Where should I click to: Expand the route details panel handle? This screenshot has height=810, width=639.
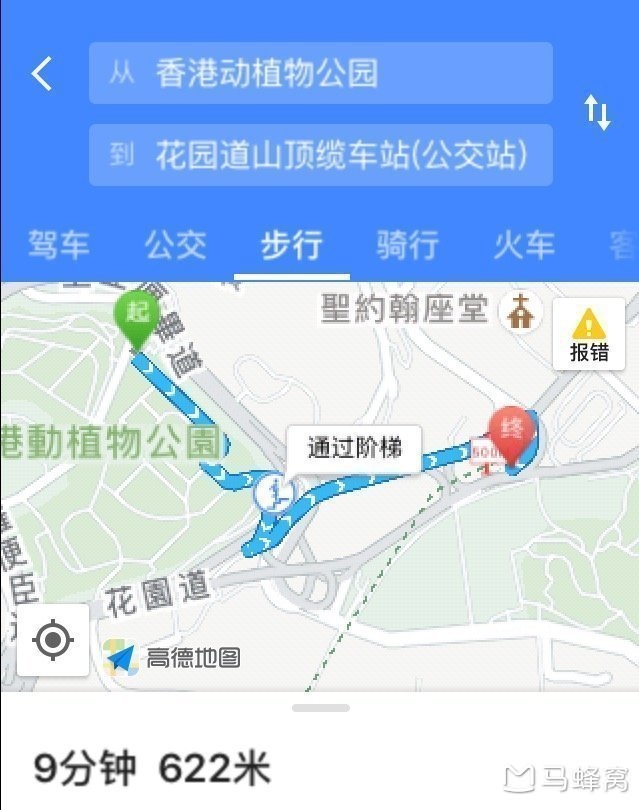click(320, 708)
